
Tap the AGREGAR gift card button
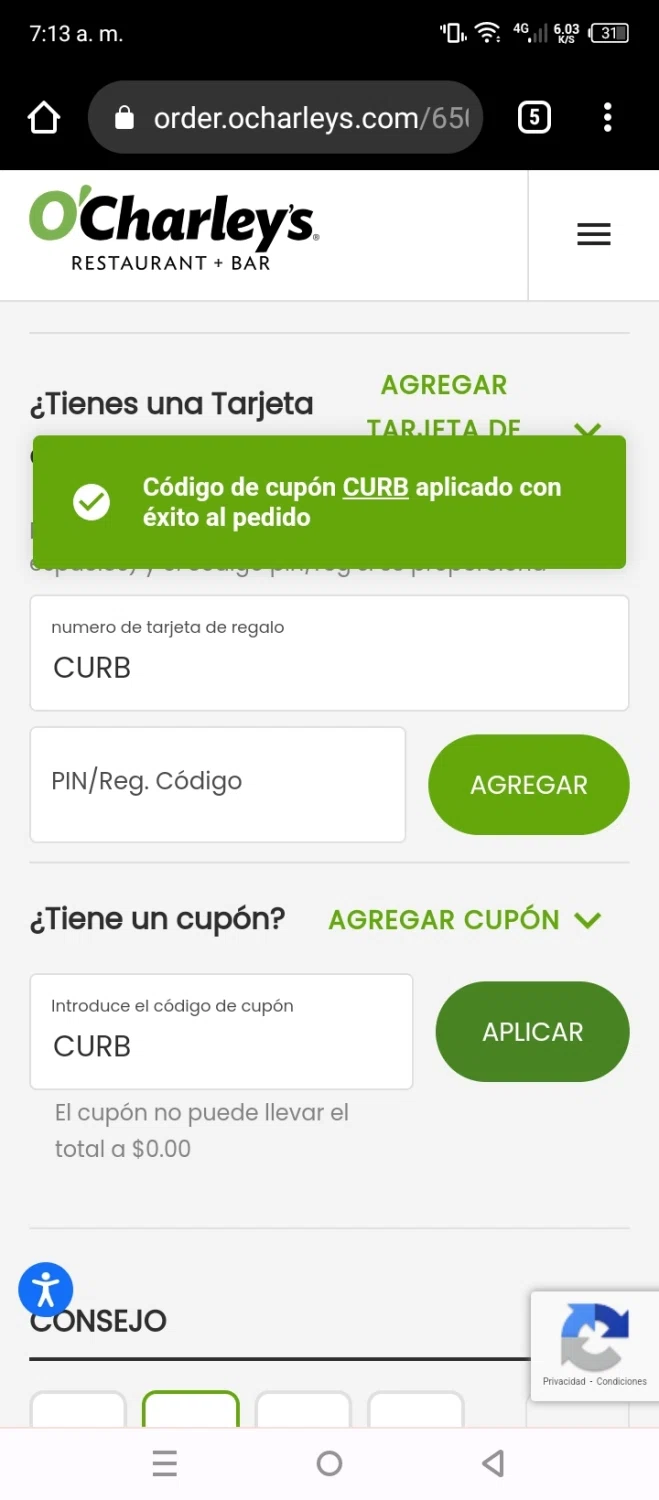[x=528, y=785]
